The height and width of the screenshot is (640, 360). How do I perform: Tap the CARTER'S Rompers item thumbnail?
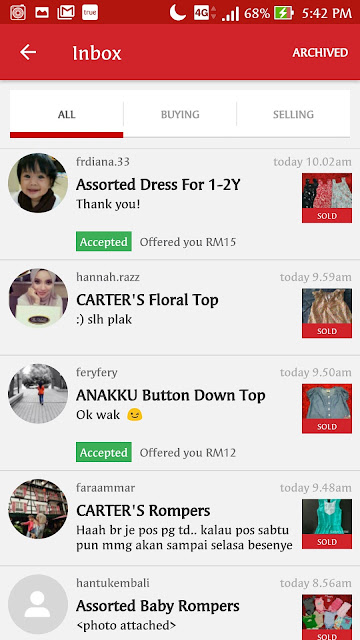point(327,524)
